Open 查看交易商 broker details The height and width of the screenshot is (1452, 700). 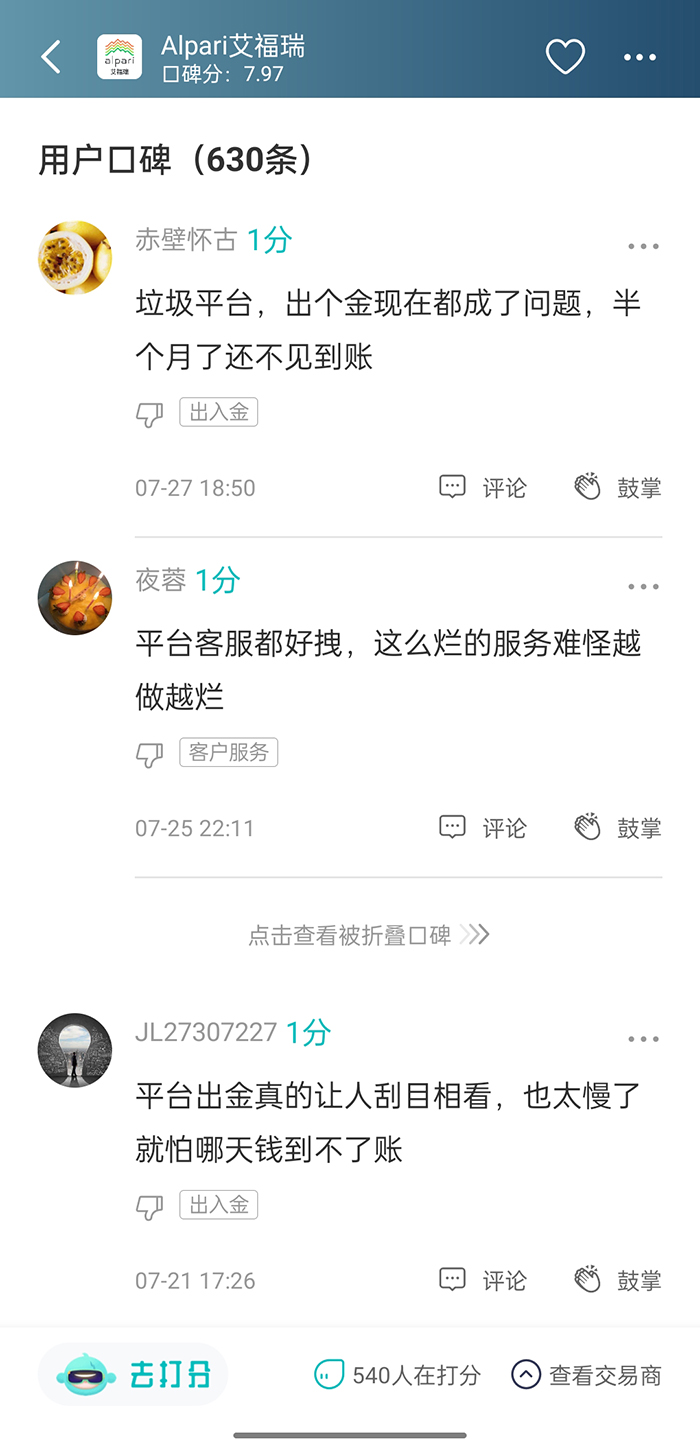586,1375
